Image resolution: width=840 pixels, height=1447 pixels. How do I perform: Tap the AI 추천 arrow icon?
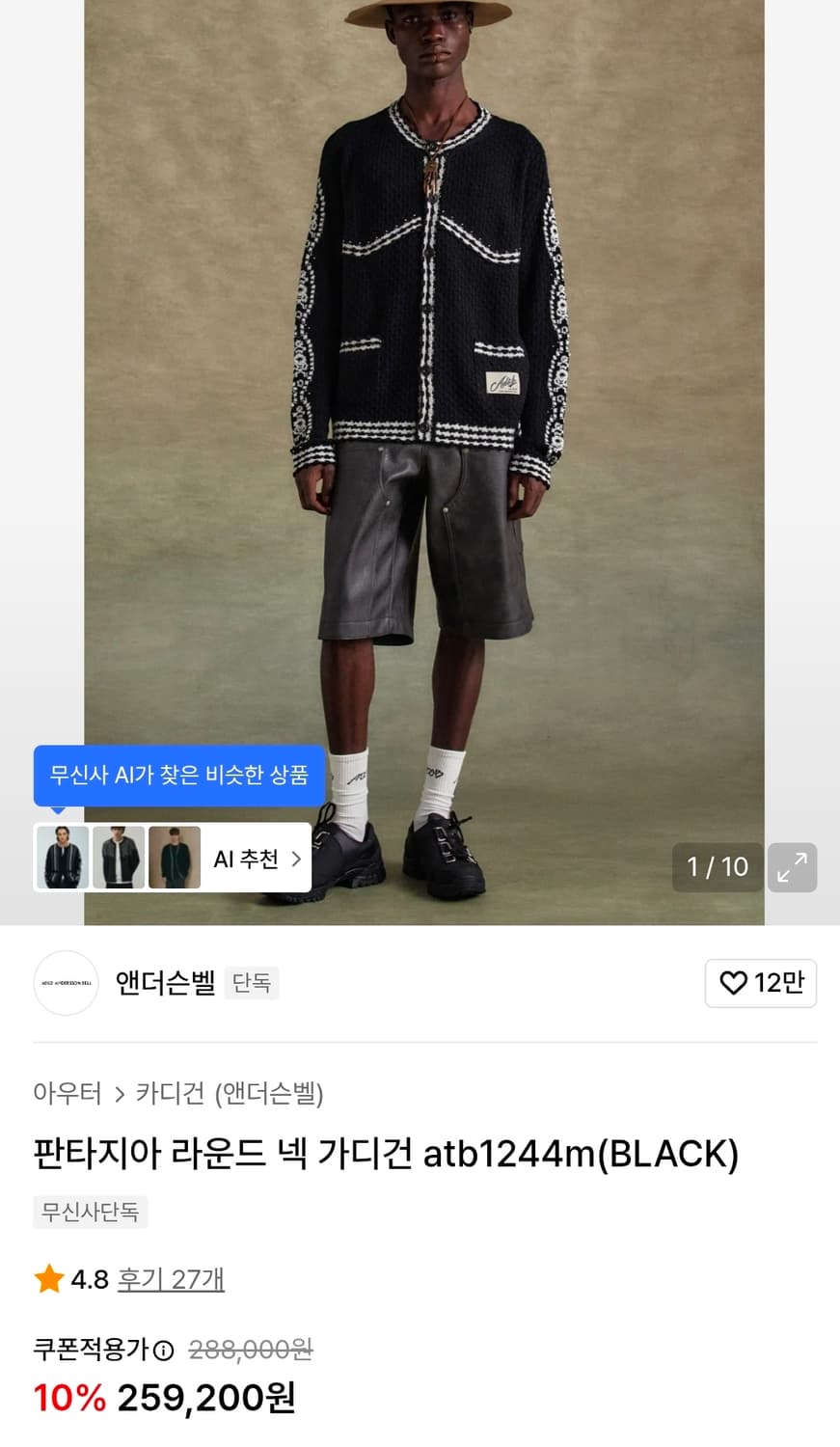pyautogui.click(x=297, y=858)
